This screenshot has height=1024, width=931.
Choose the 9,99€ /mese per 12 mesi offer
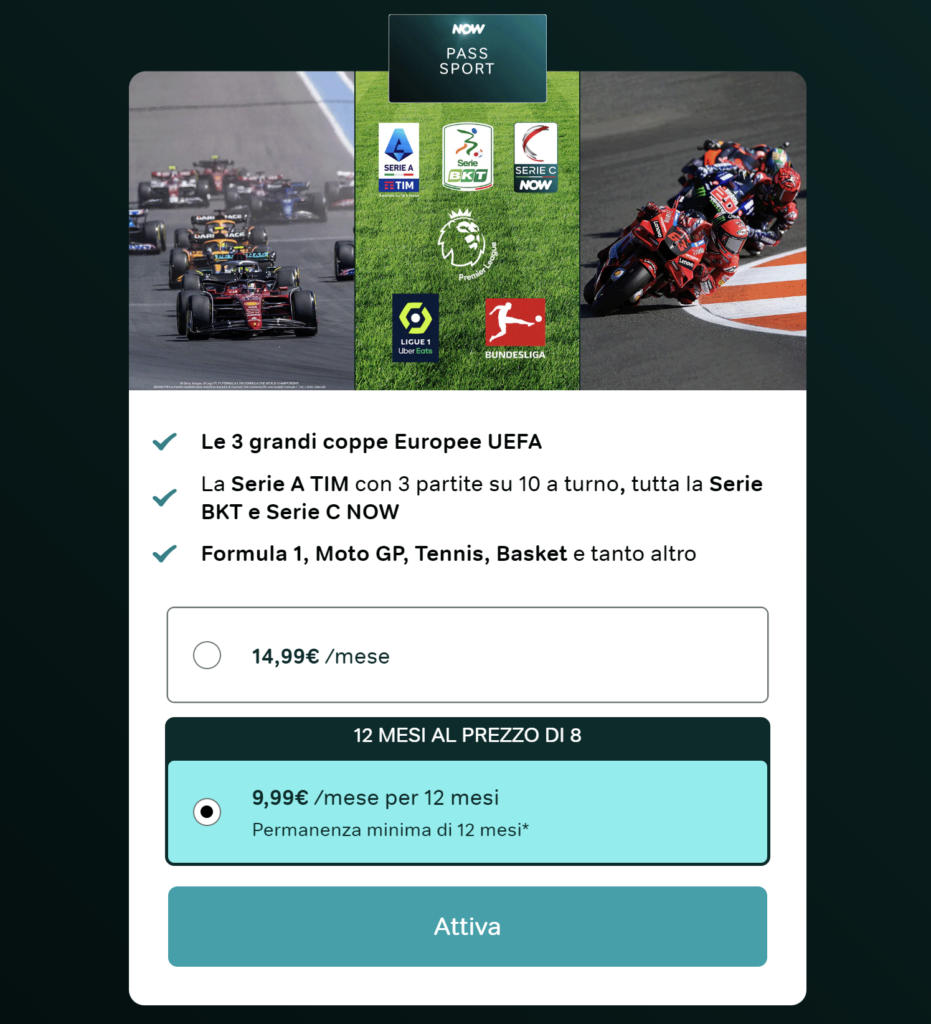click(207, 812)
